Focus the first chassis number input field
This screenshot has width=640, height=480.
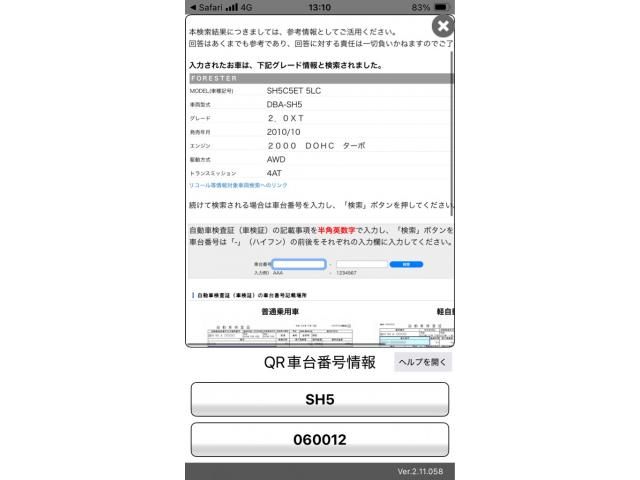coord(299,264)
